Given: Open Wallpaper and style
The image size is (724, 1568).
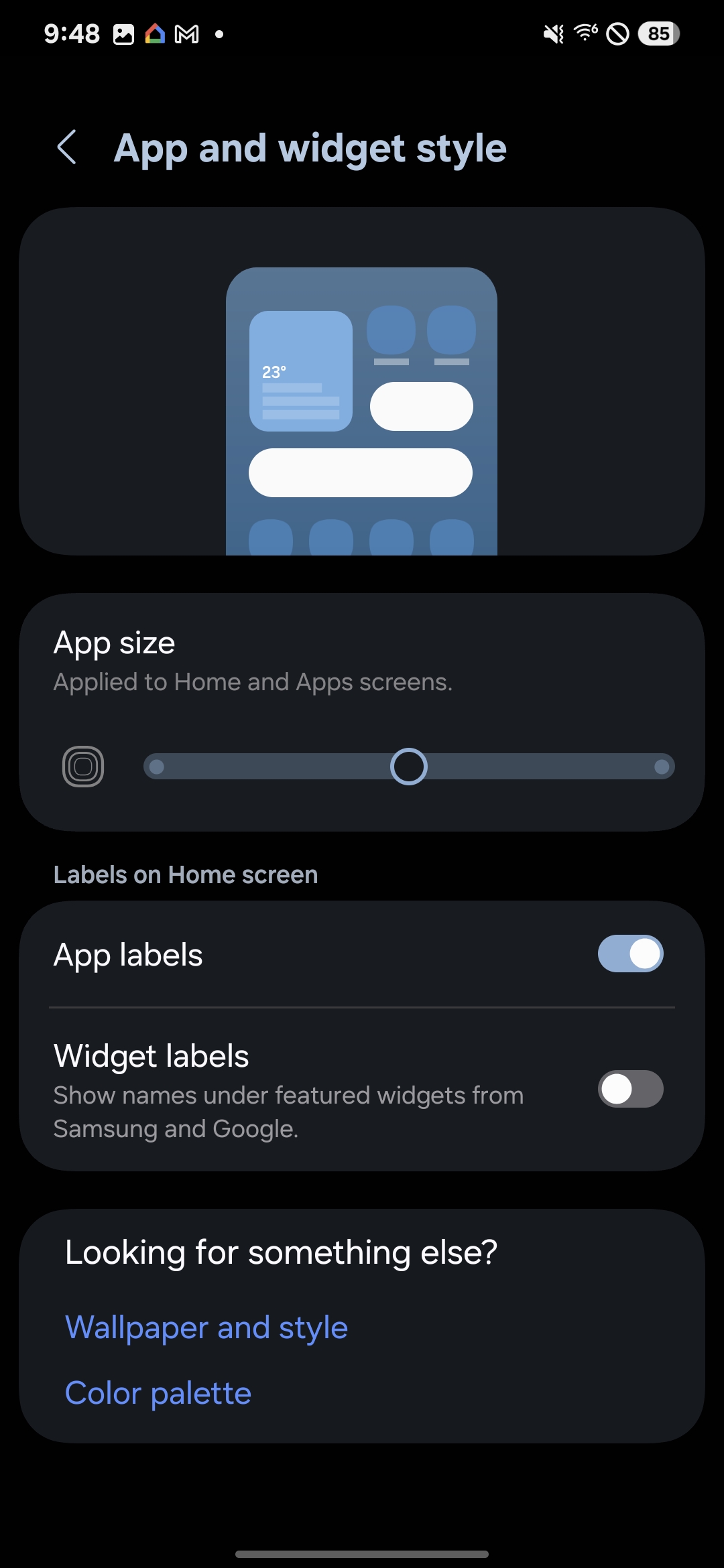Looking at the screenshot, I should 206,1326.
